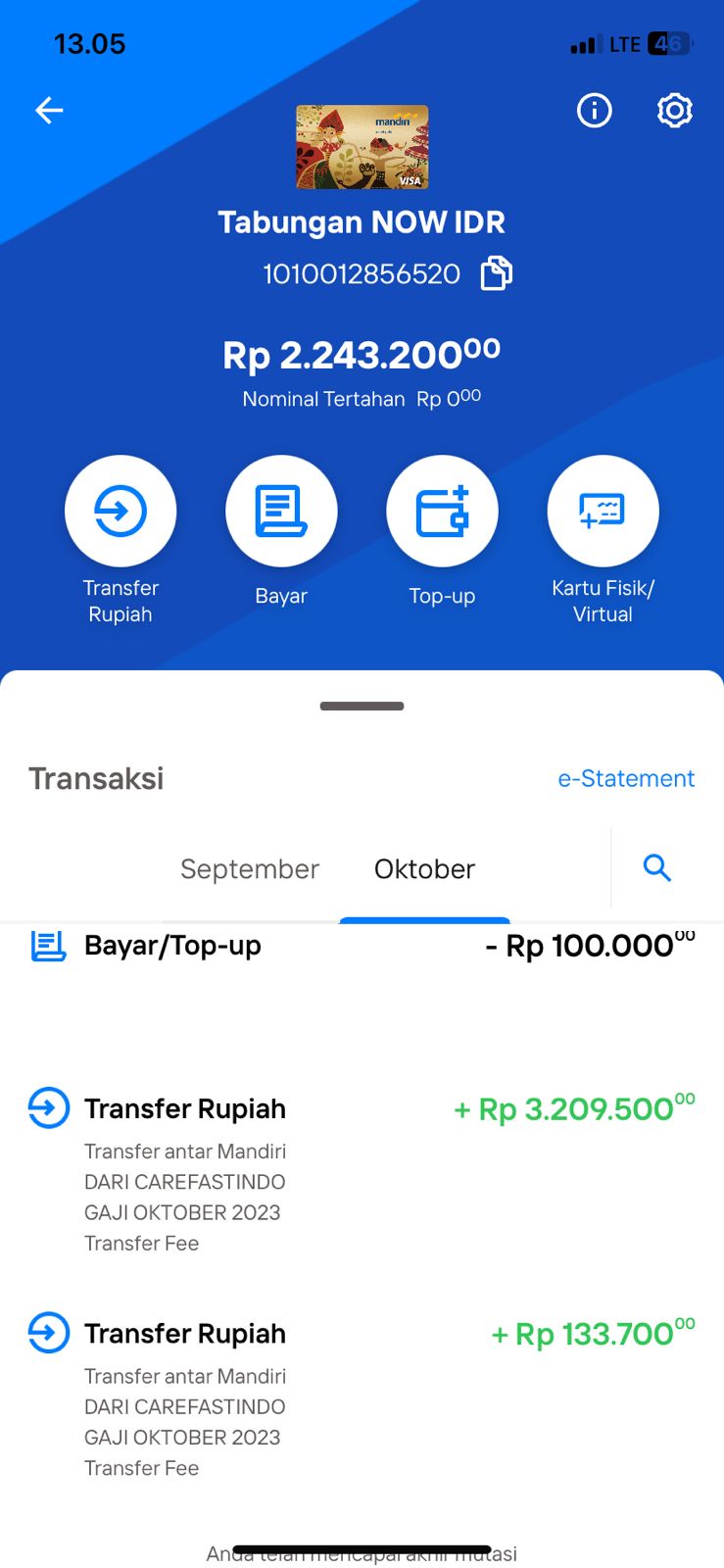The height and width of the screenshot is (1568, 724).
Task: Open the account info icon
Action: pos(594,111)
